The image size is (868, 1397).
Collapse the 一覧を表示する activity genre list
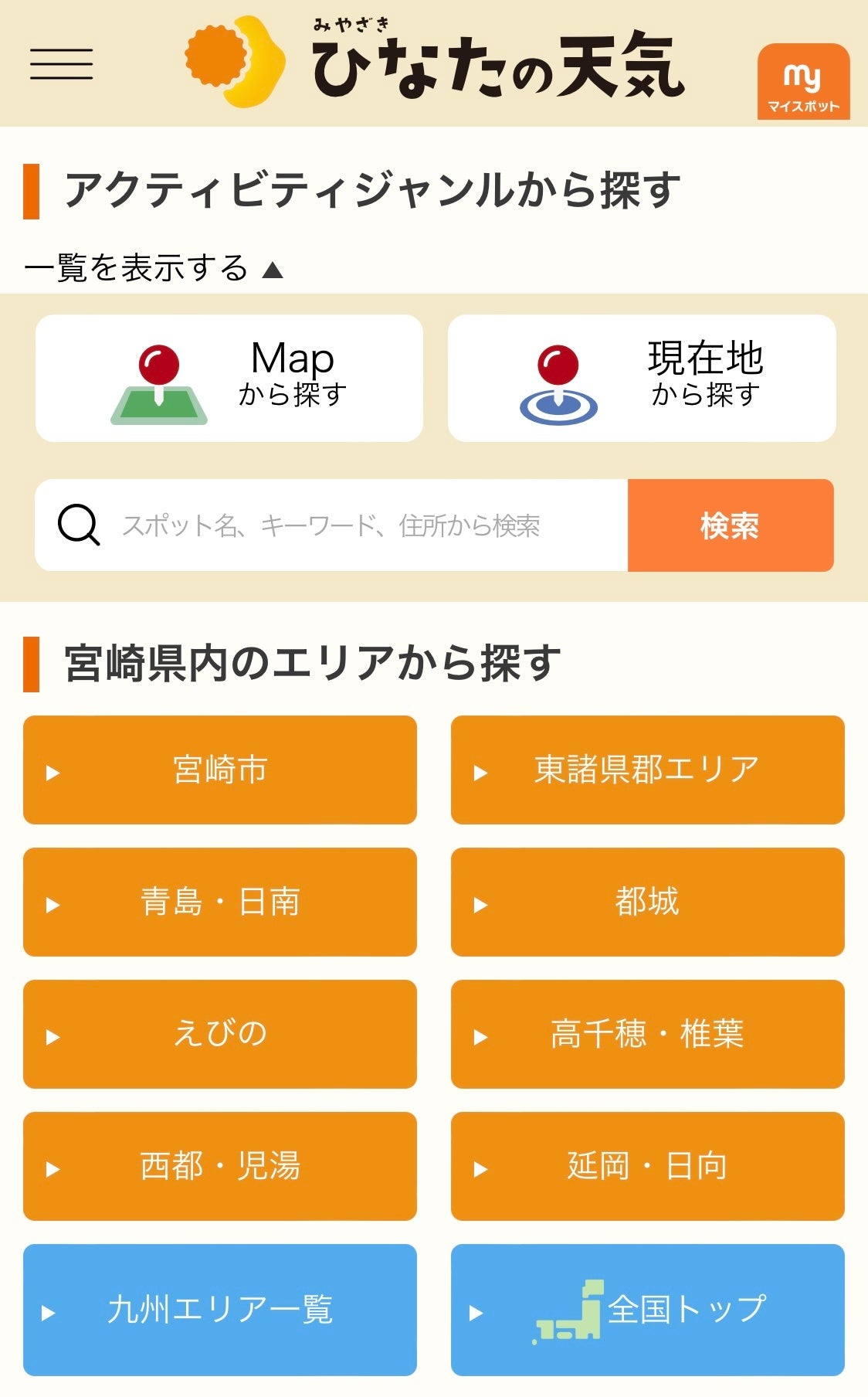(153, 269)
